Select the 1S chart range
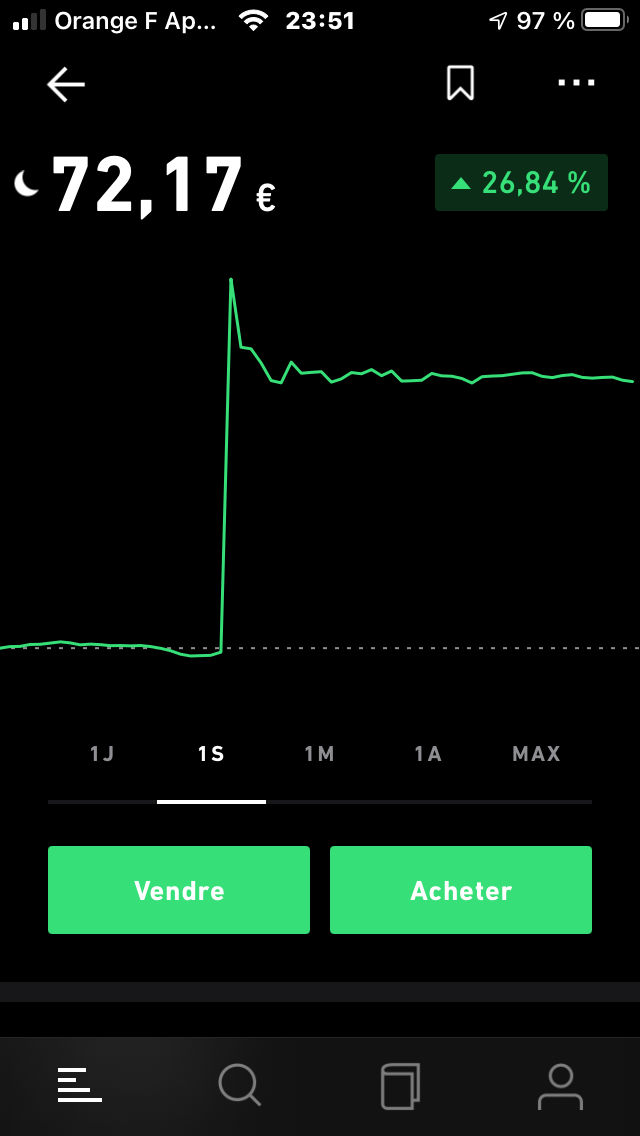Screen dimensions: 640x1136 211,754
